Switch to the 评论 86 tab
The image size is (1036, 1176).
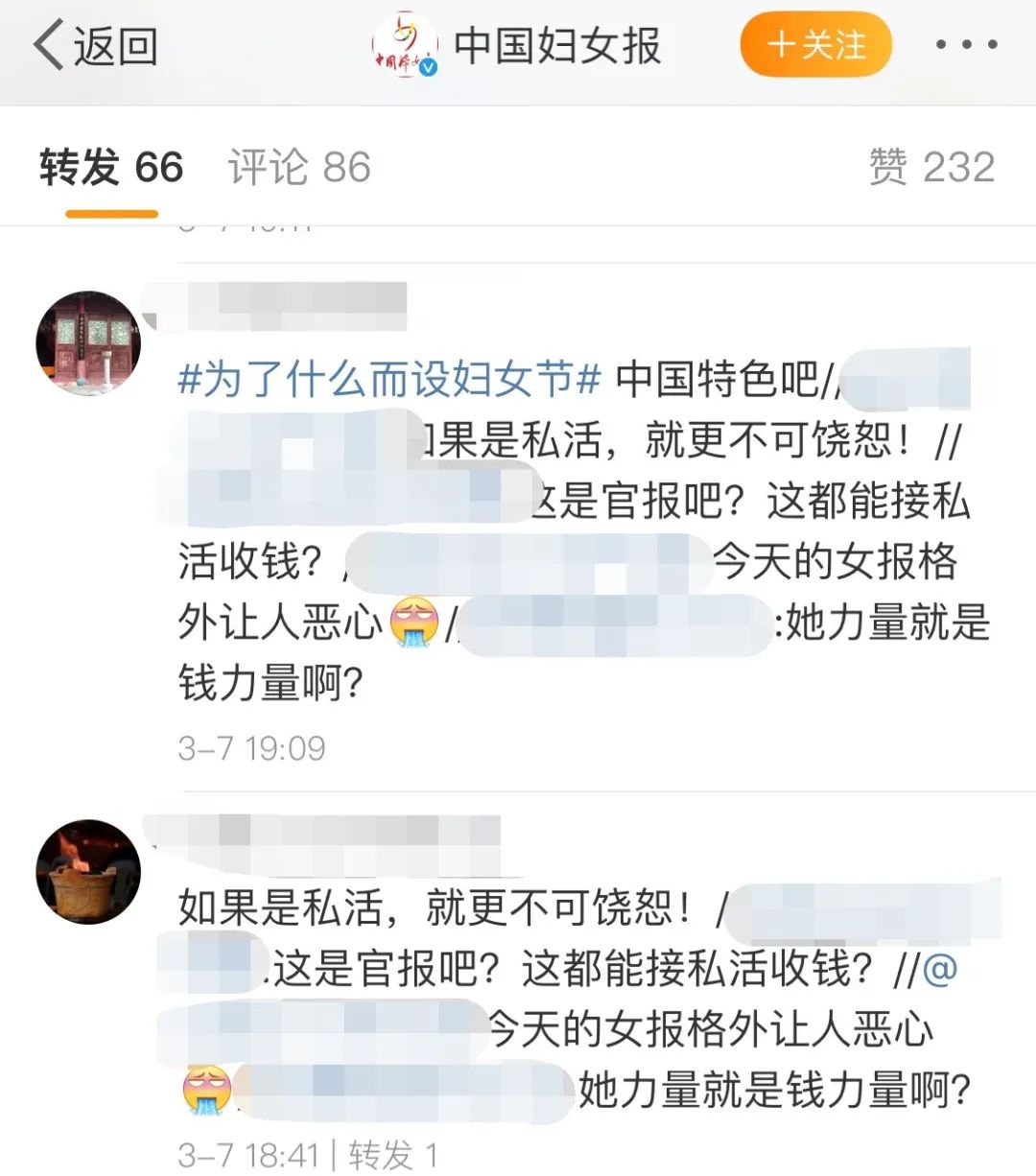click(299, 168)
